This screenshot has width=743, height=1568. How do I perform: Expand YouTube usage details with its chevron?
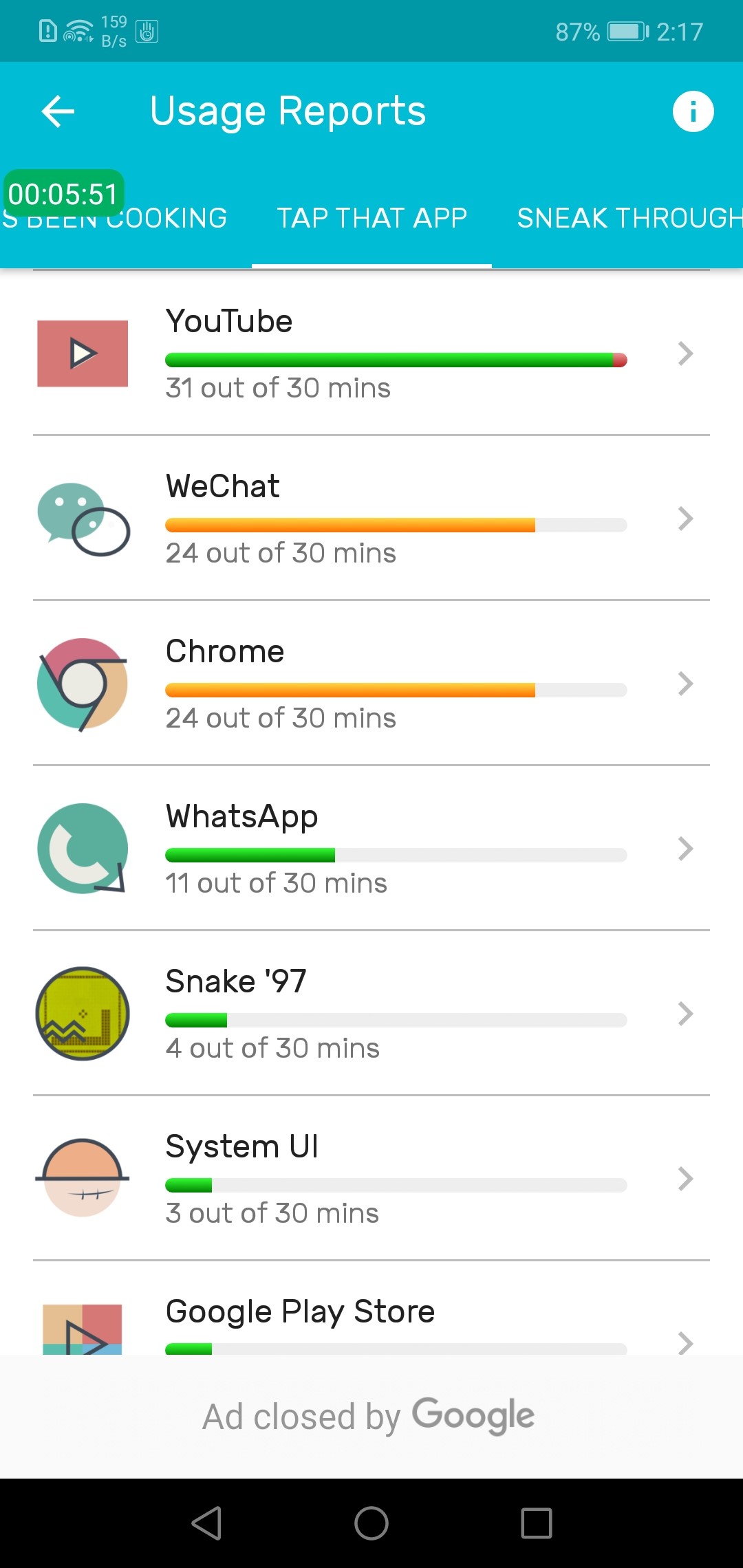point(685,353)
